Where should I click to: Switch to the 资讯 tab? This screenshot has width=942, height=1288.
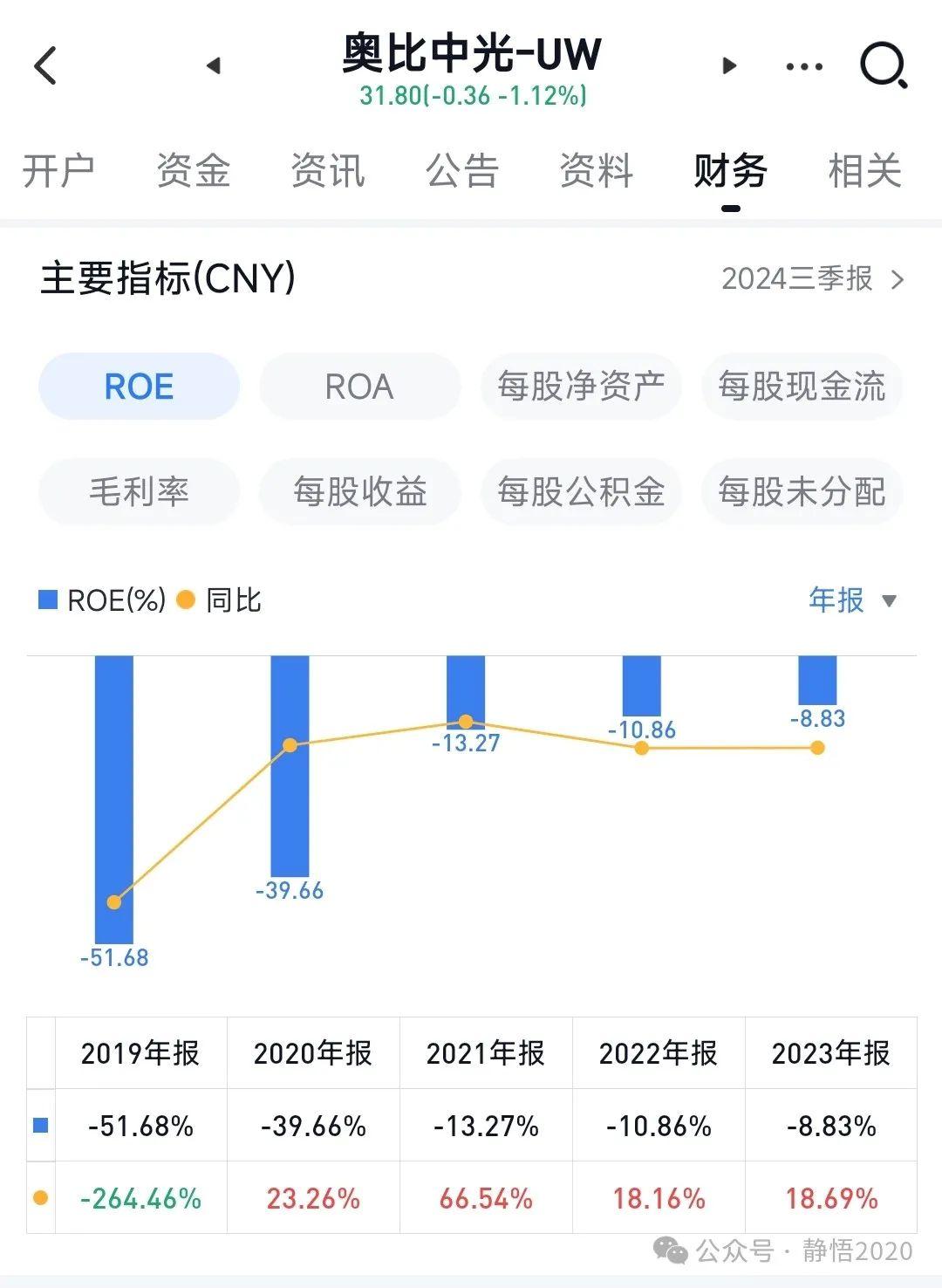(x=330, y=172)
